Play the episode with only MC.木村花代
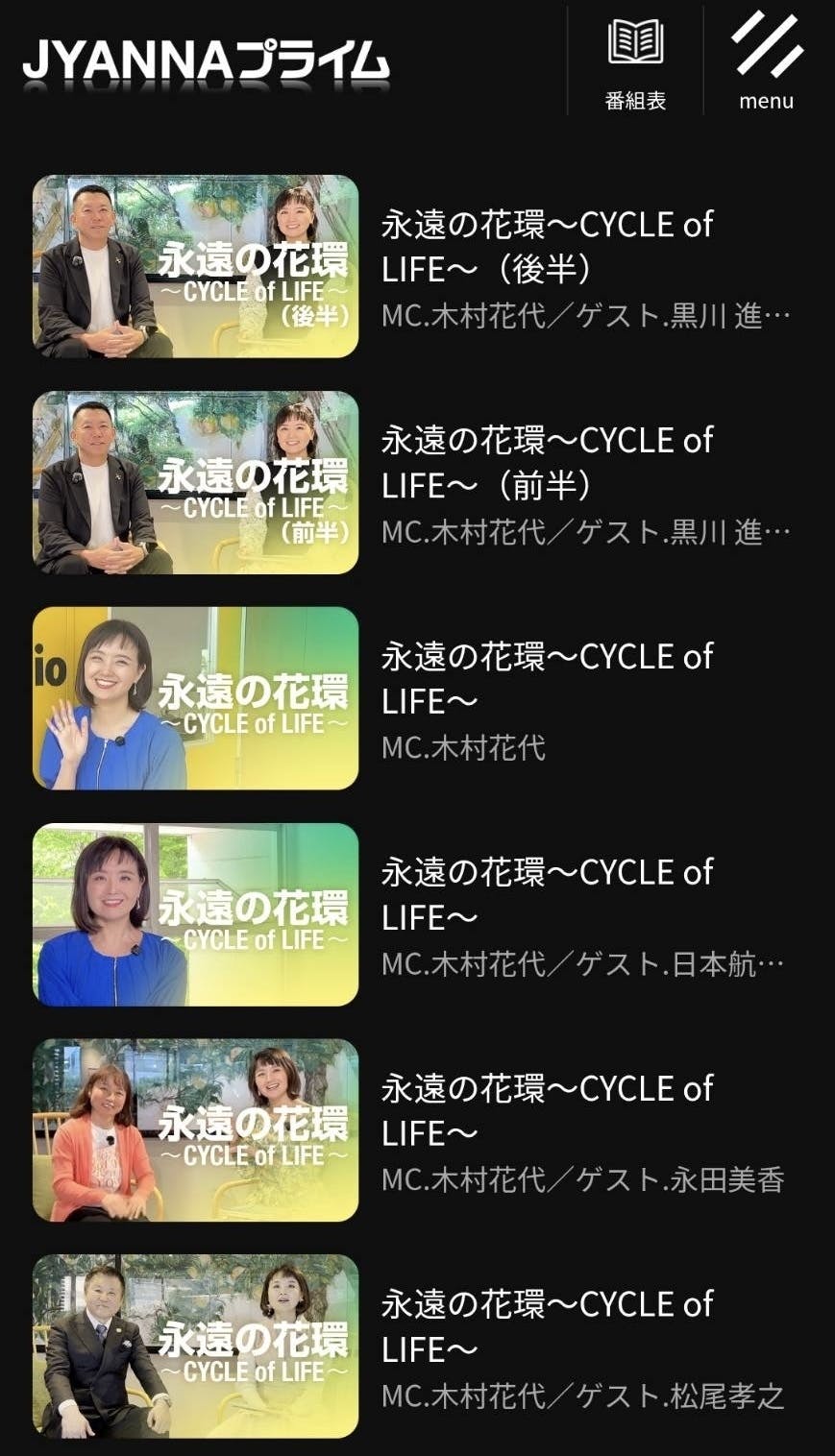The width and height of the screenshot is (835, 1456). point(196,698)
